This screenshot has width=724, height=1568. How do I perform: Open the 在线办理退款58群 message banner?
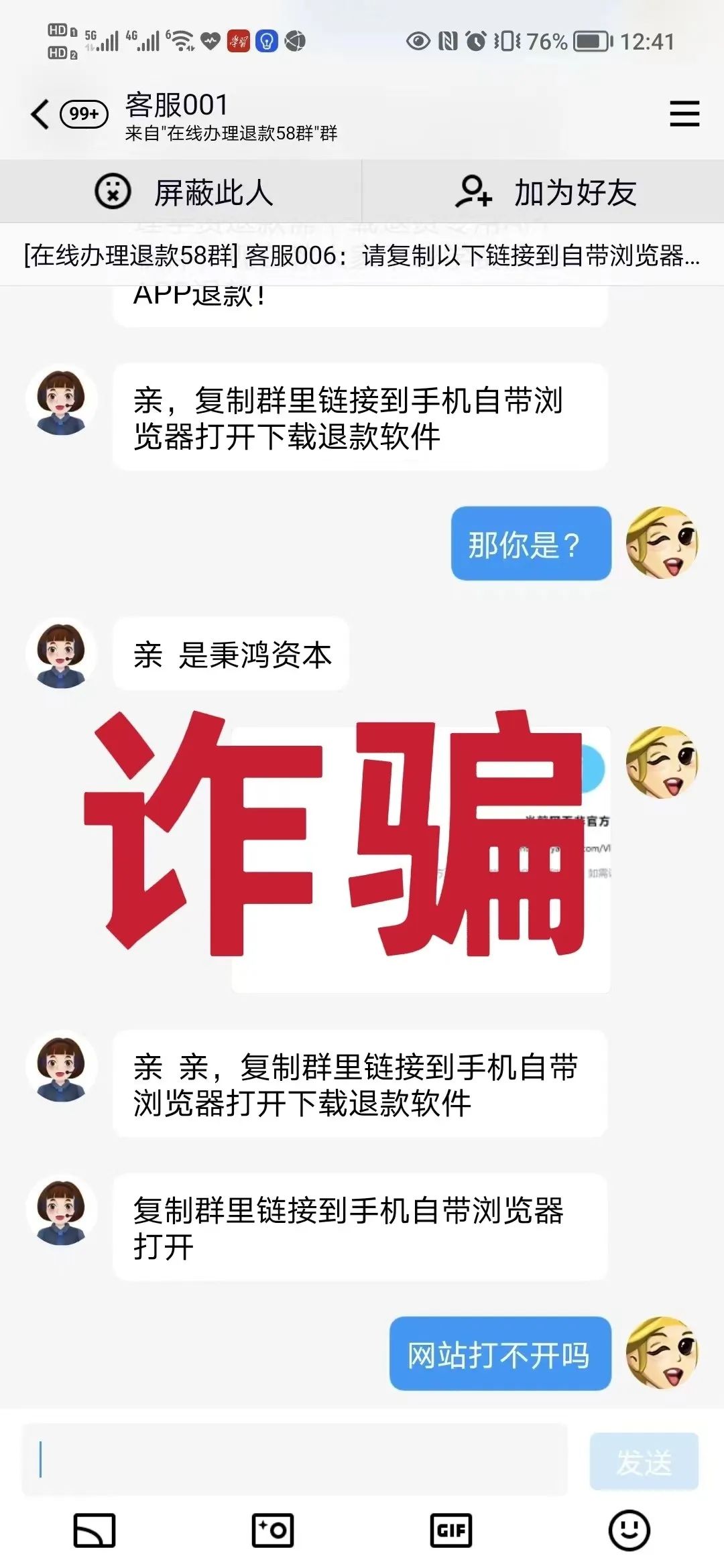pos(362,255)
